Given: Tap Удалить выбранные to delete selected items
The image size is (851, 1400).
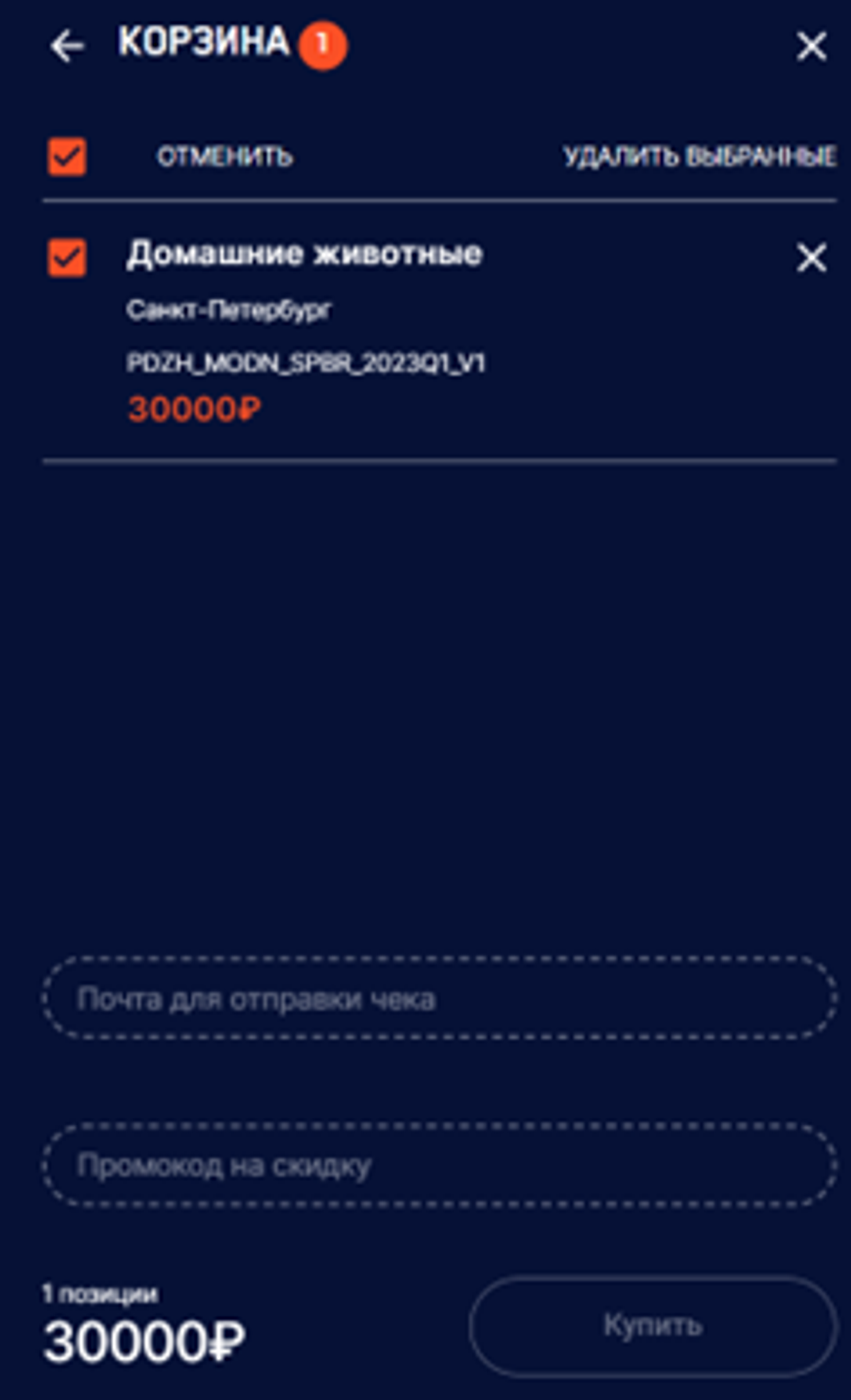Looking at the screenshot, I should (x=699, y=156).
